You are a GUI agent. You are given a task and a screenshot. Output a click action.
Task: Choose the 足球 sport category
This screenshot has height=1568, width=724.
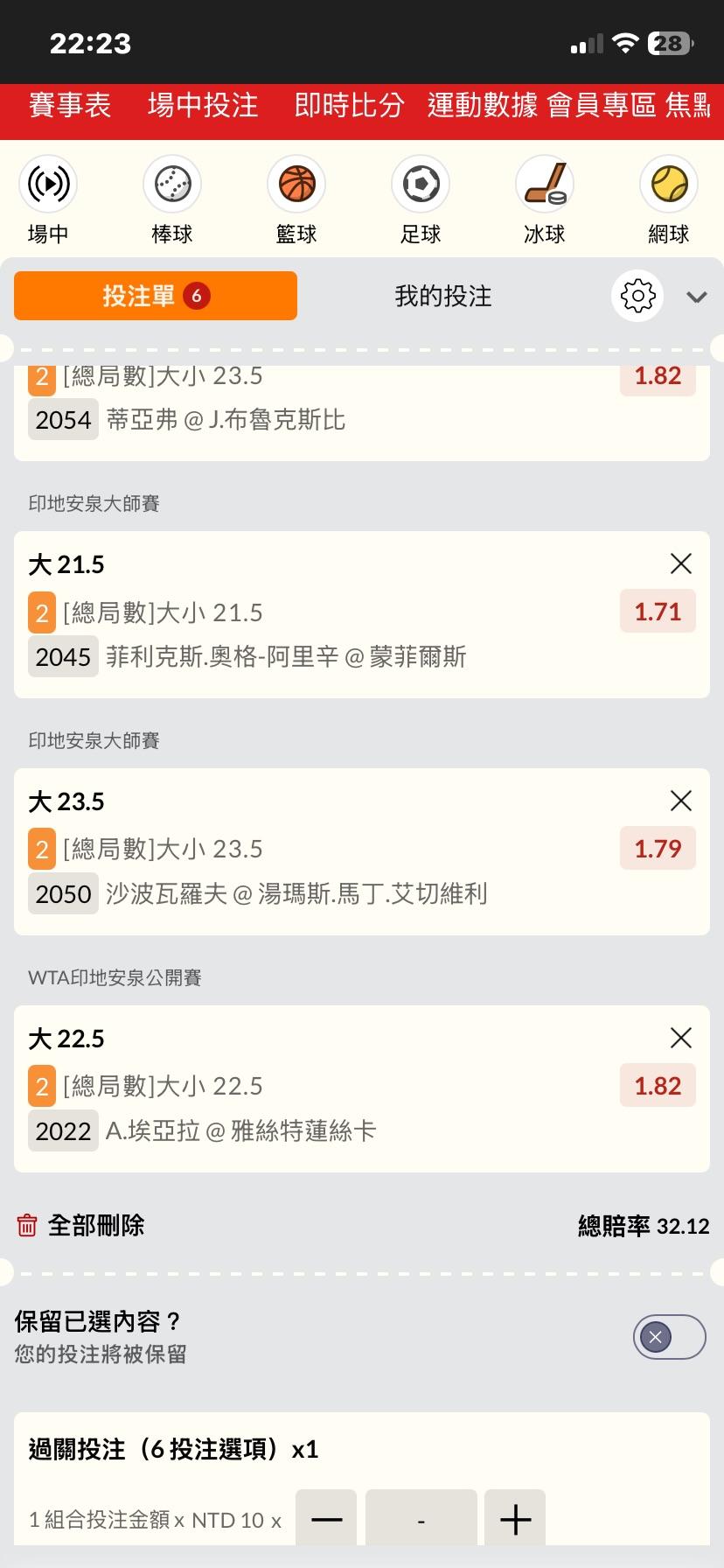[421, 199]
